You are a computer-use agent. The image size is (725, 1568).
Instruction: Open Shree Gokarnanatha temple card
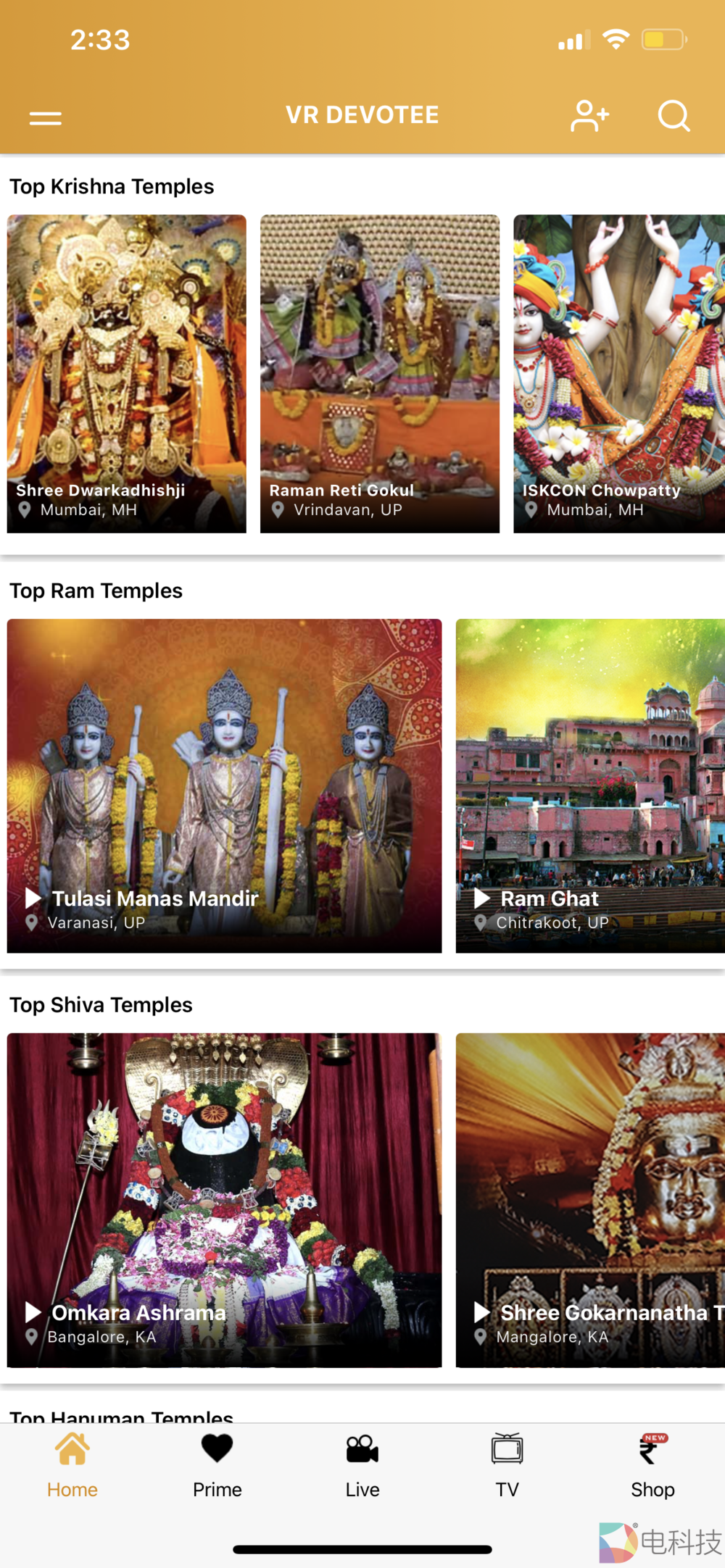tap(589, 1200)
